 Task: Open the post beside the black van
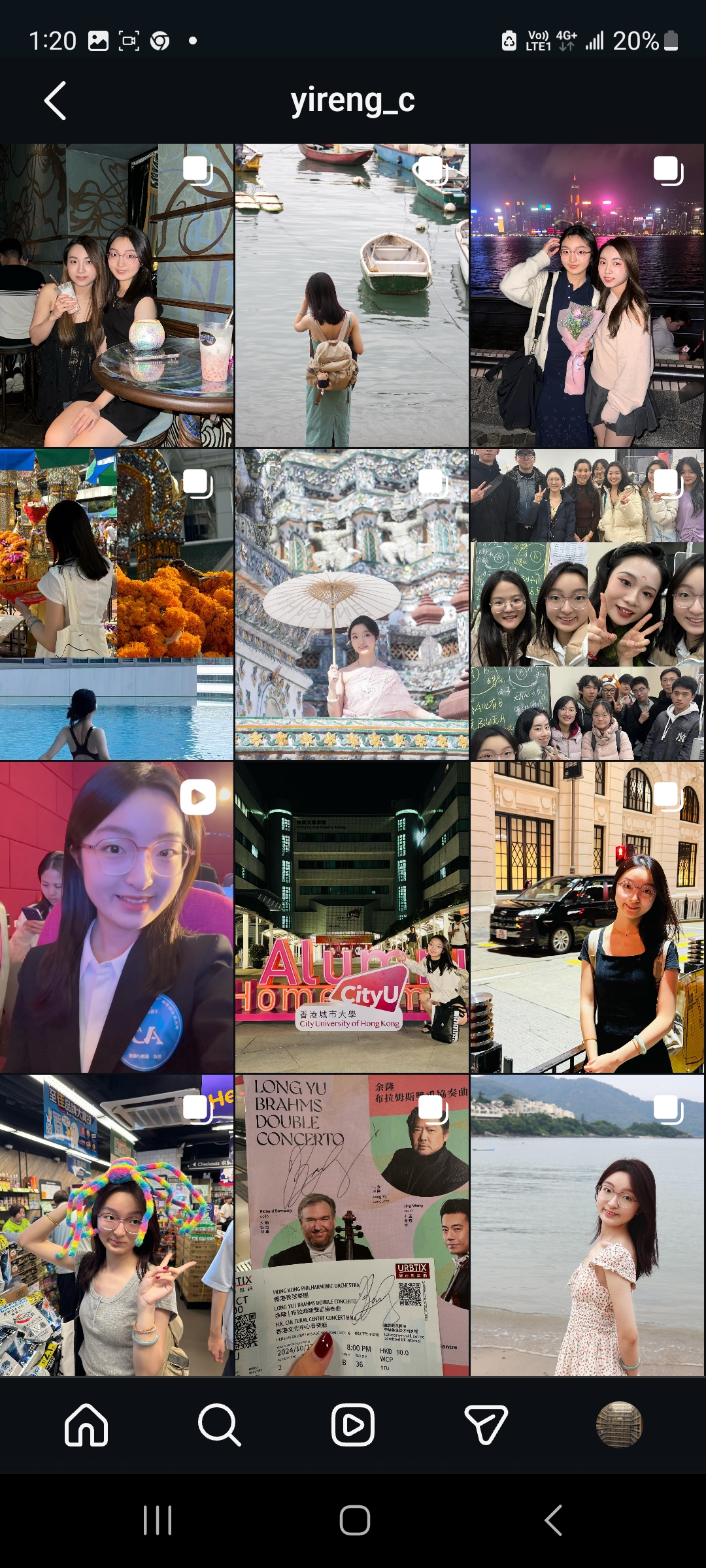pos(587,917)
